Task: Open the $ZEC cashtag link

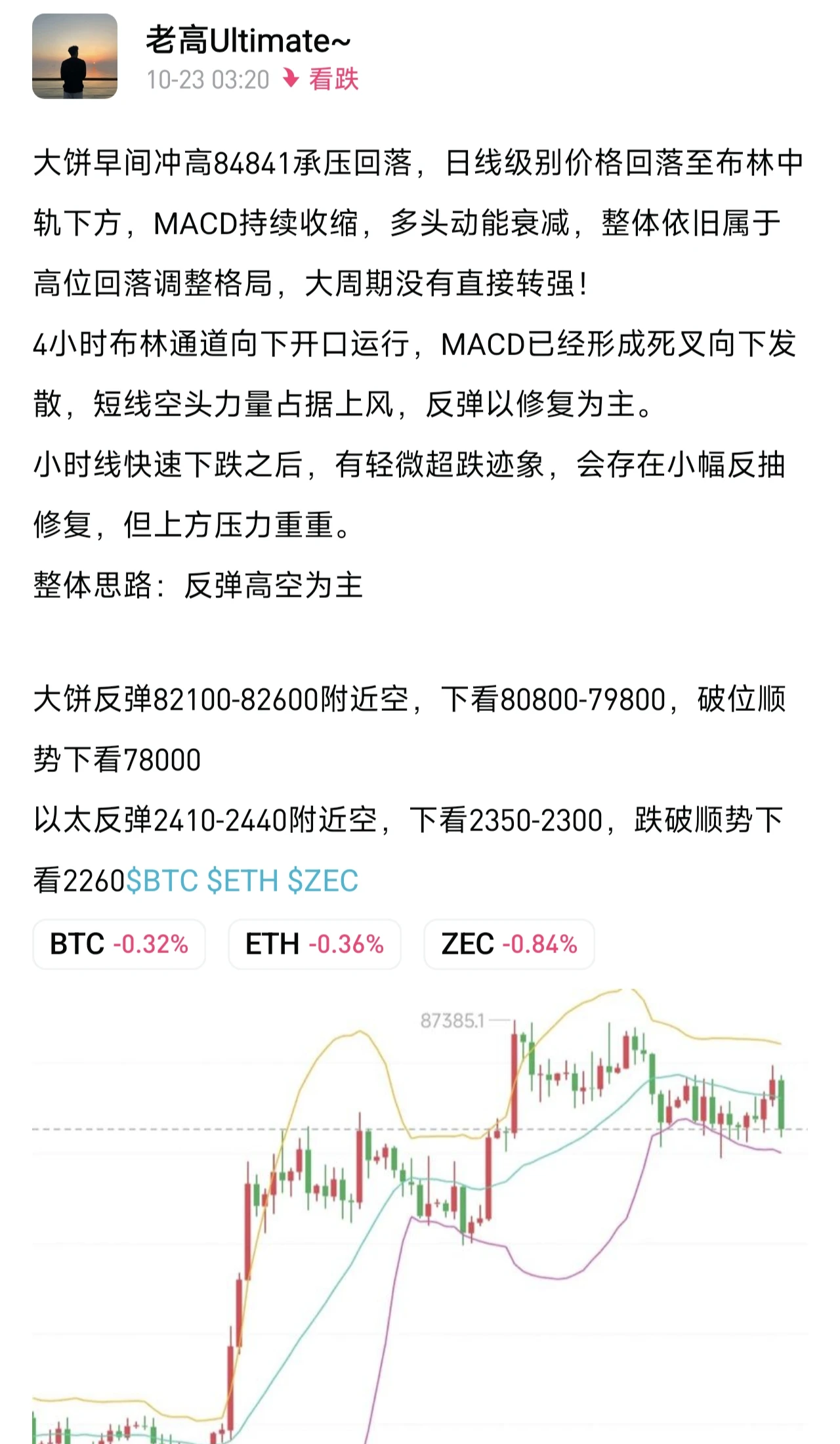Action: click(323, 881)
